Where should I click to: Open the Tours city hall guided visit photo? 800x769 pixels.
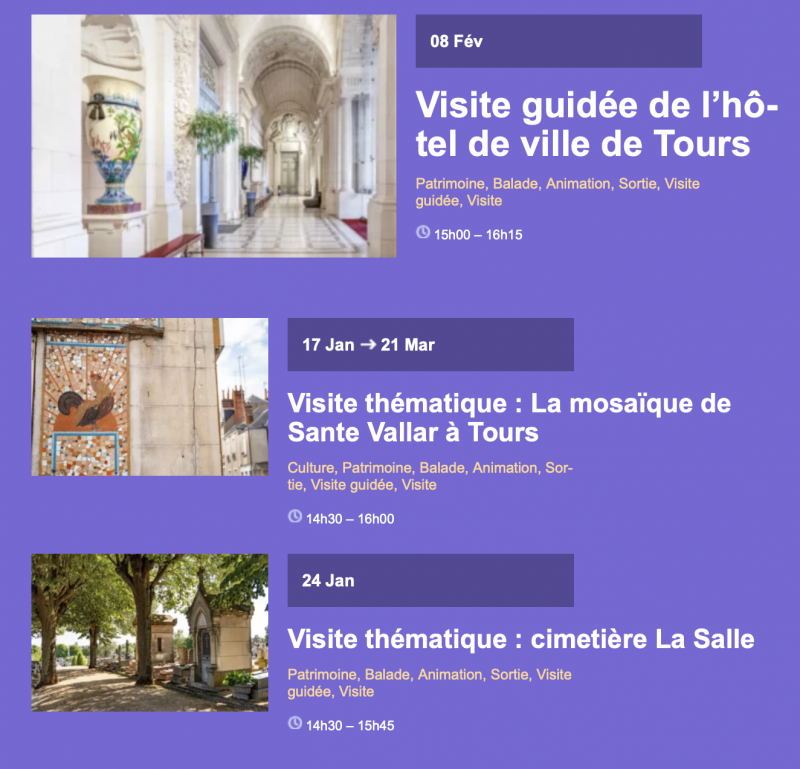[x=213, y=136]
